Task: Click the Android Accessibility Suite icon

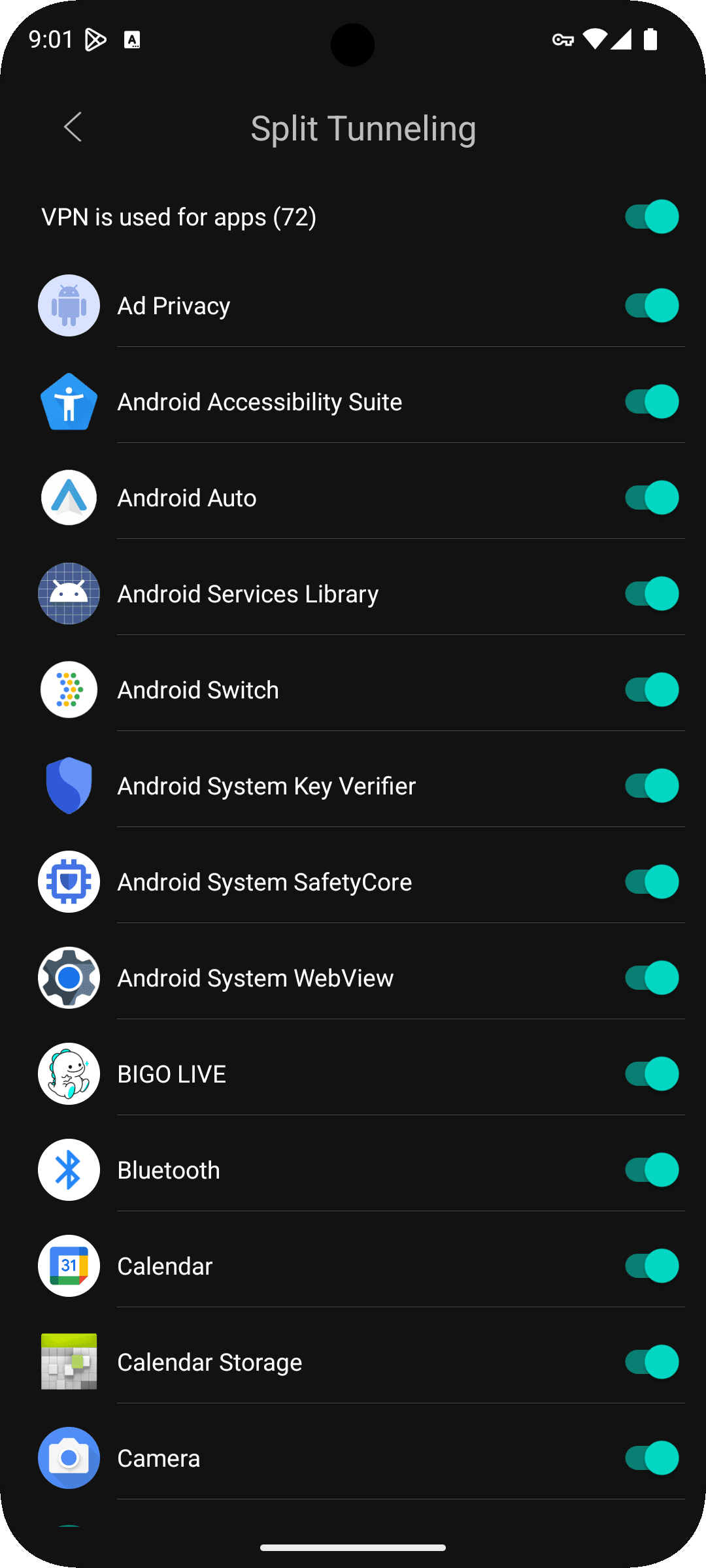Action: [69, 401]
